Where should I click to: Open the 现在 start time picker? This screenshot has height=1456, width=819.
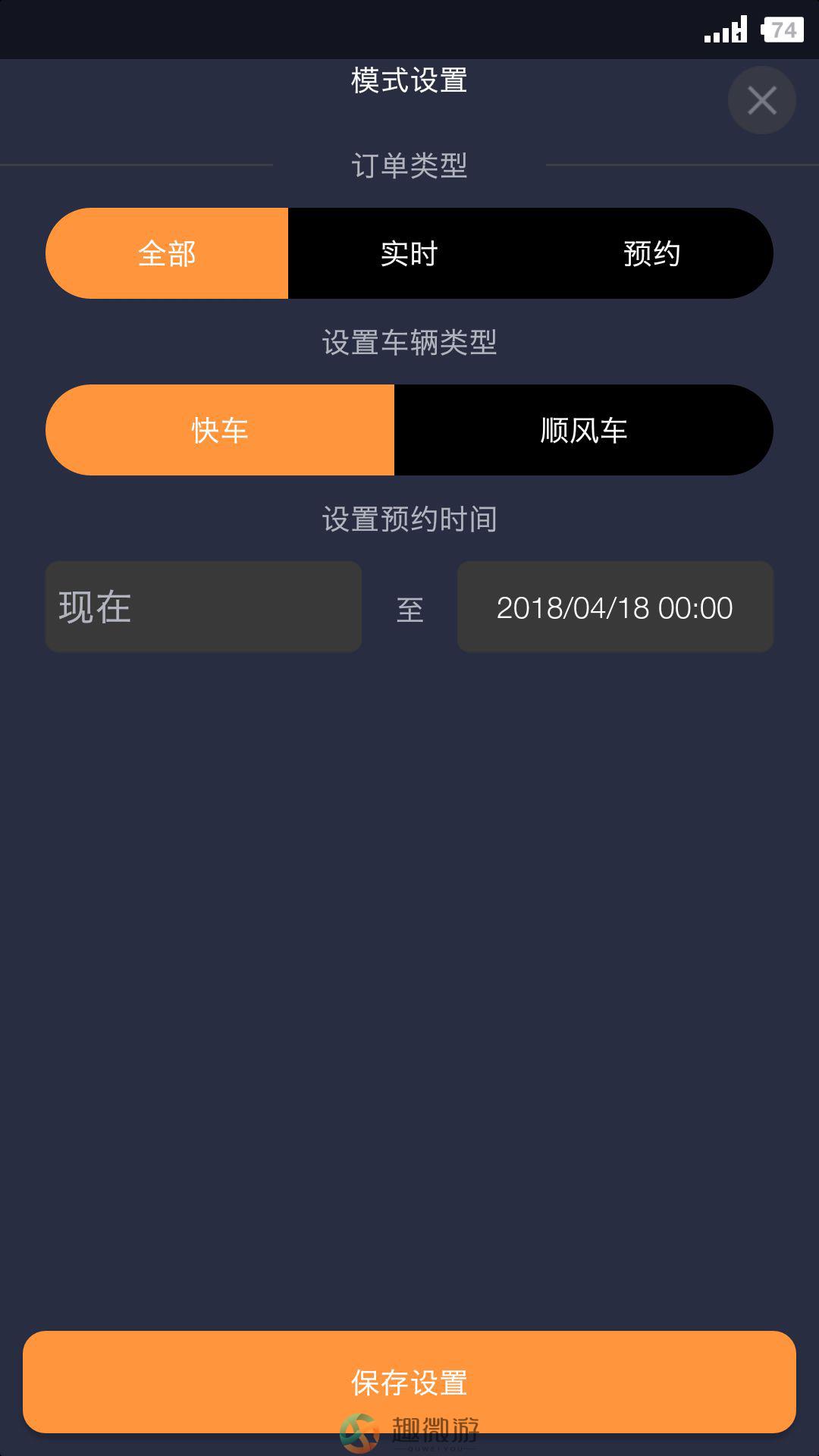(x=203, y=607)
